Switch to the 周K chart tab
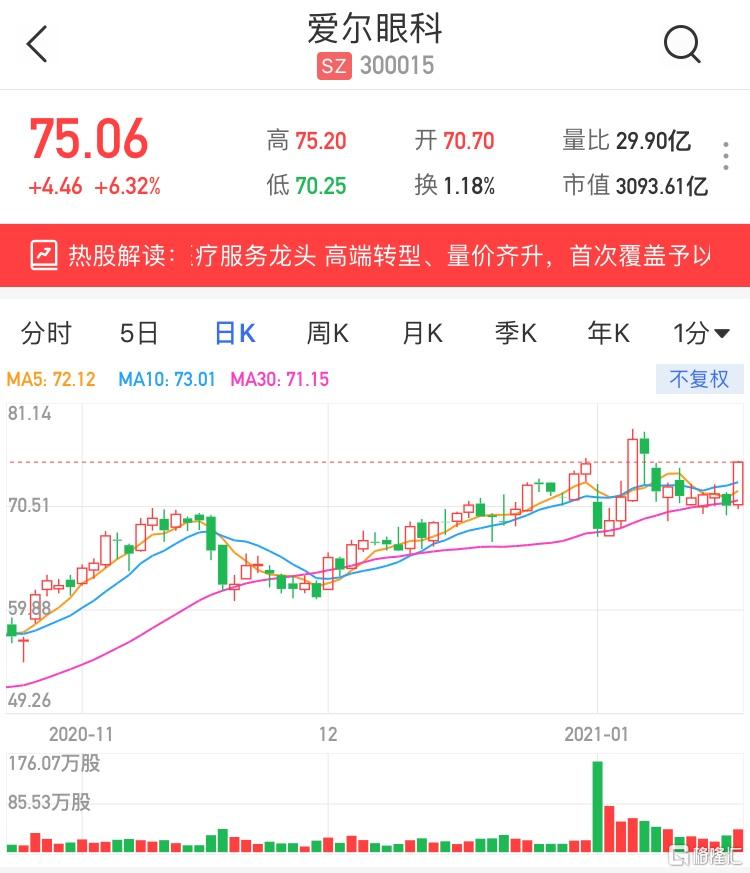The width and height of the screenshot is (750, 873). pos(327,333)
